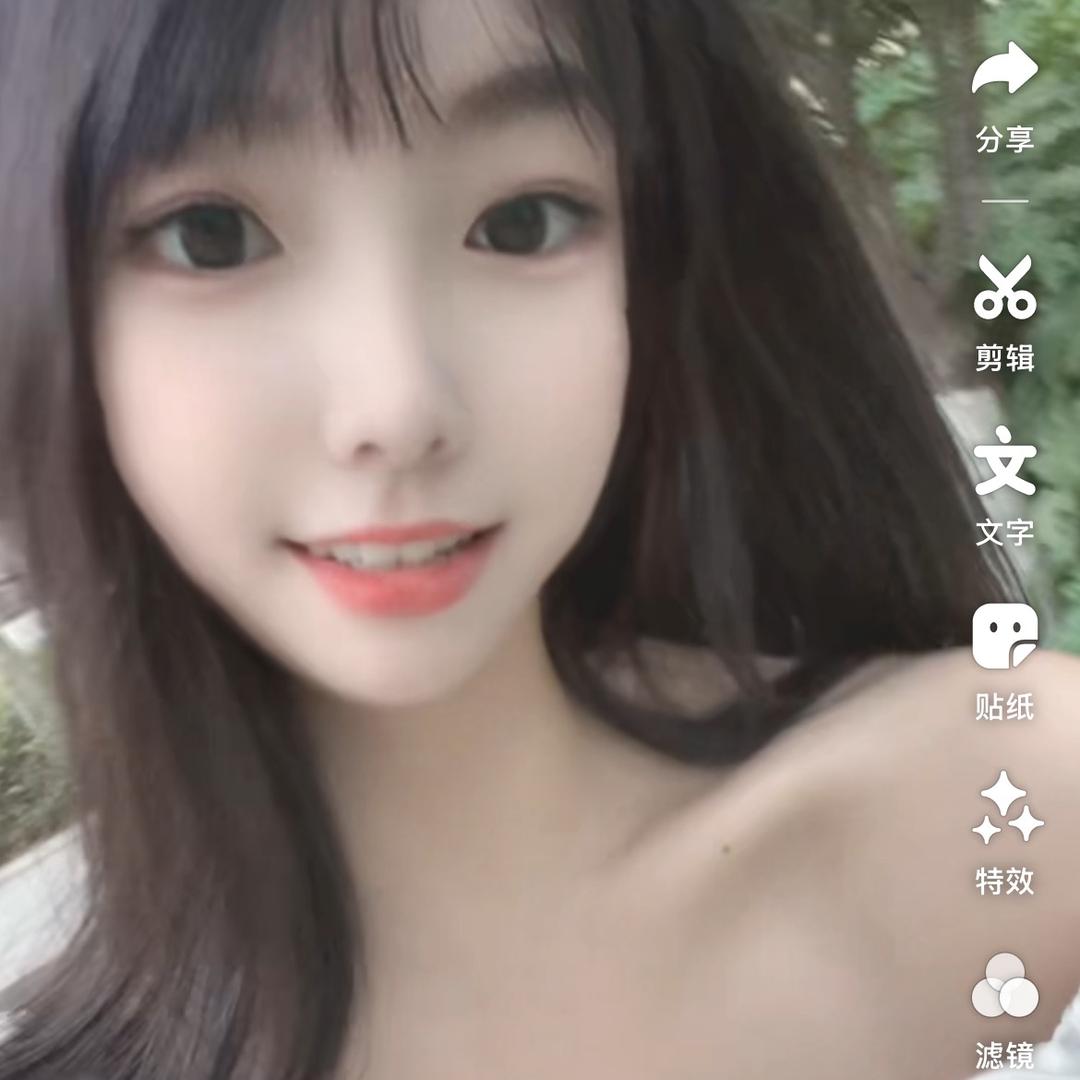Add text with the 文字 tool
Viewport: 1080px width, 1080px height.
[1005, 460]
